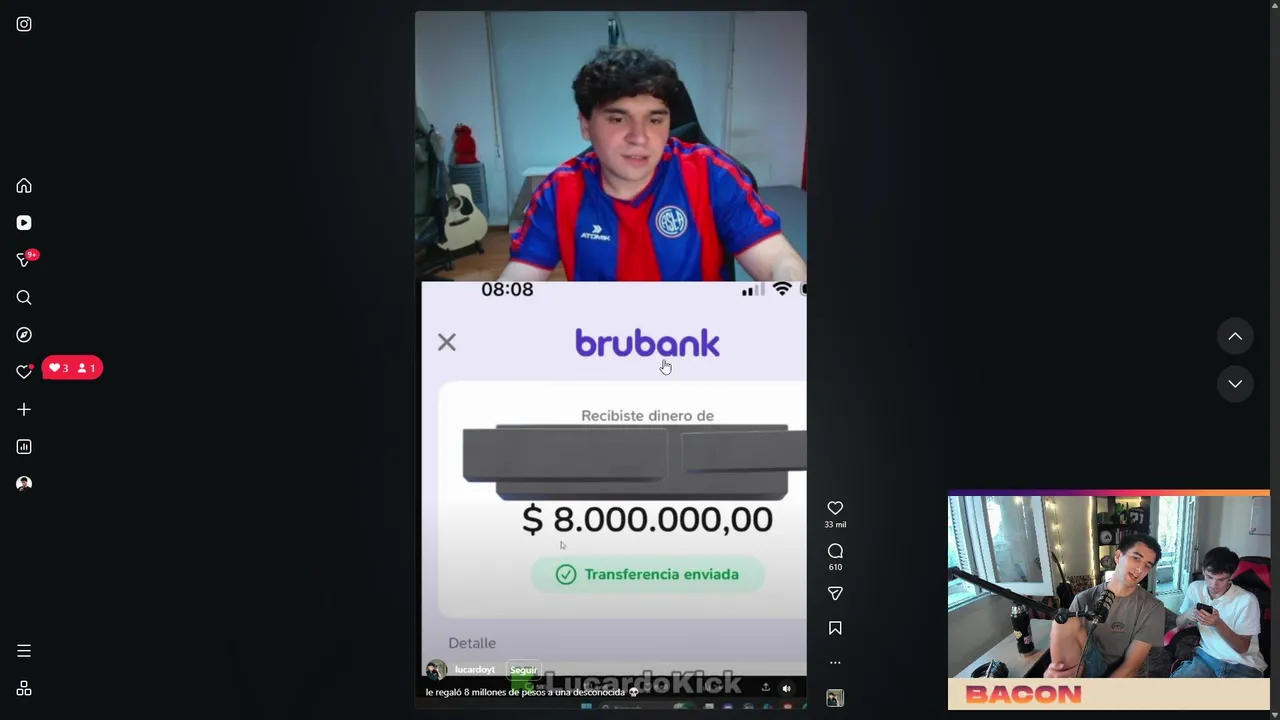Save this reel with bookmark icon
This screenshot has height=720, width=1280.
pos(835,628)
